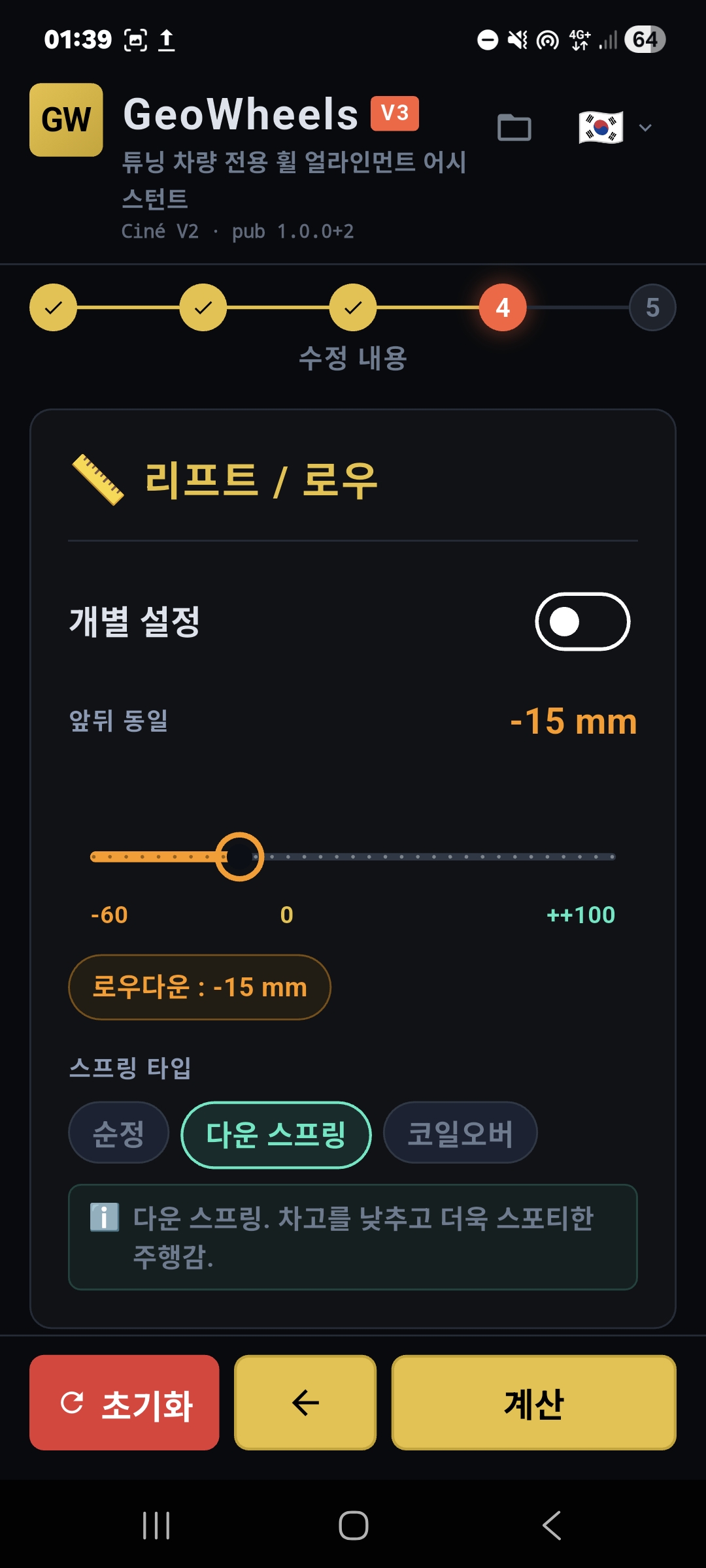The image size is (706, 1568).
Task: Click the ruler icon beside 리프트 / 로우
Action: click(98, 481)
